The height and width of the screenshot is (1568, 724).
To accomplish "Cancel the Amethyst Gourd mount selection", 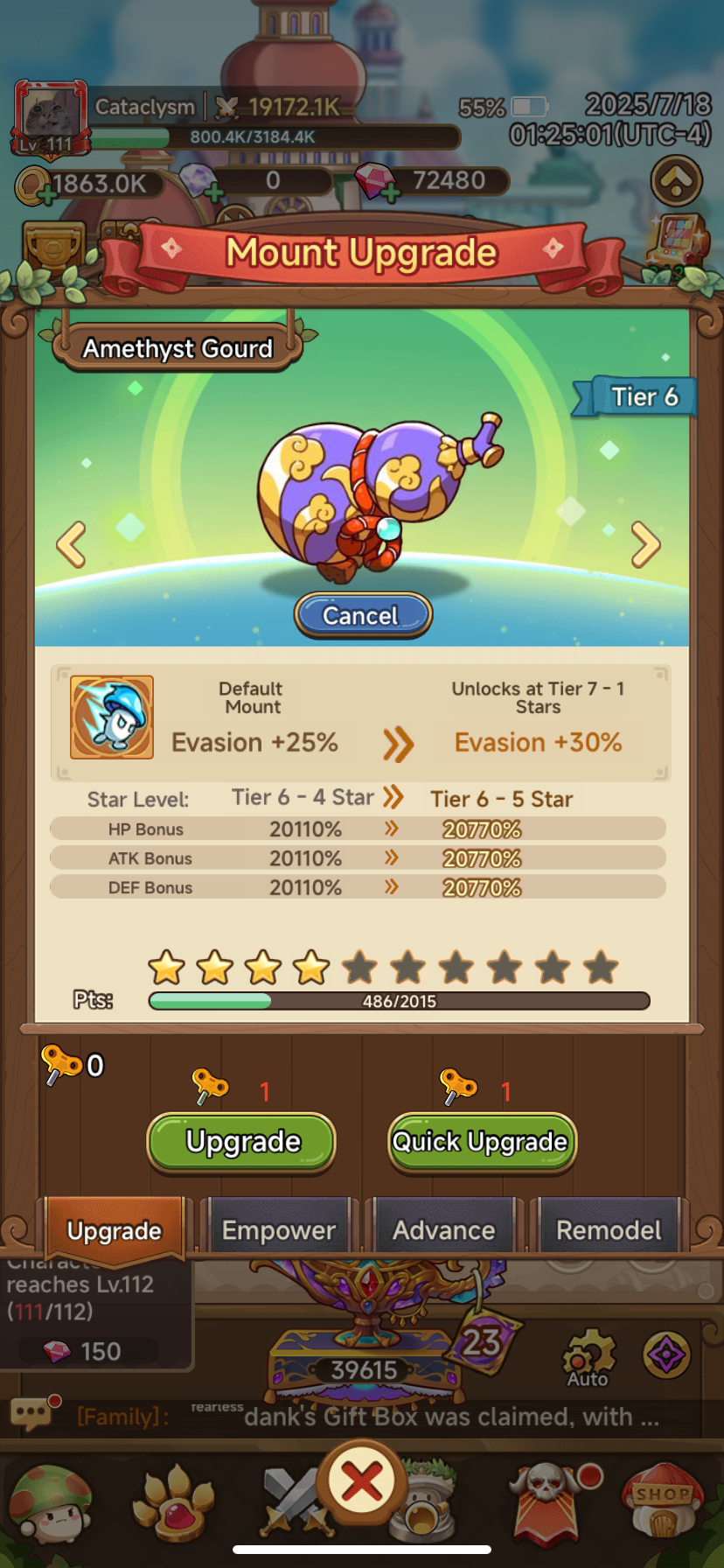I will pos(362,615).
